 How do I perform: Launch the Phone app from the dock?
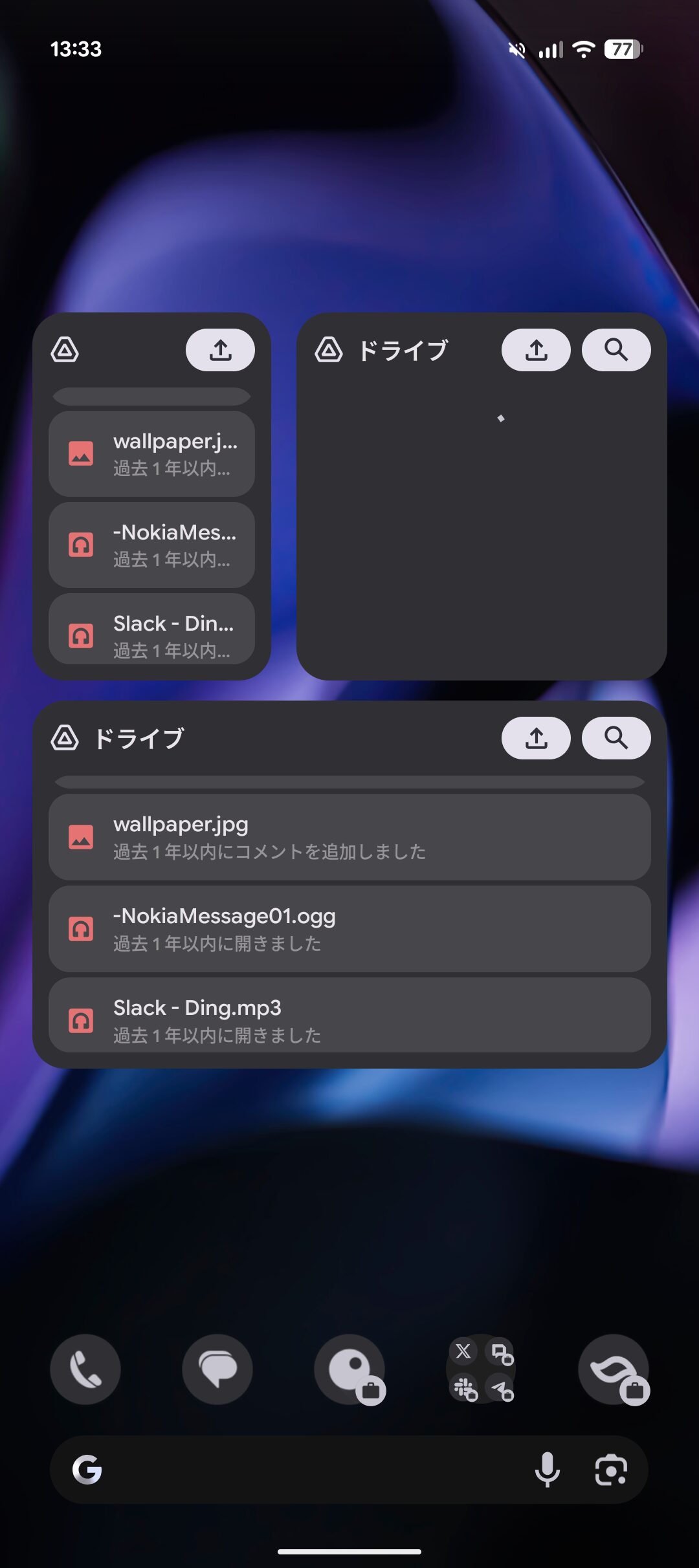tap(85, 1369)
